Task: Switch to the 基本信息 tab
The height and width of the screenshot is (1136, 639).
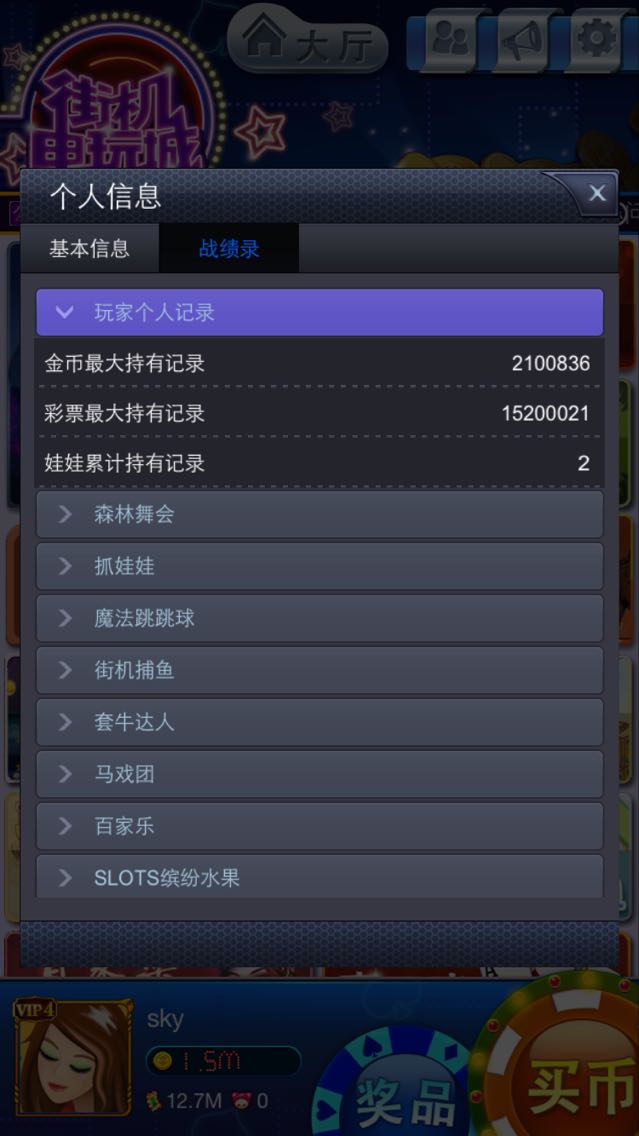Action: (x=90, y=248)
